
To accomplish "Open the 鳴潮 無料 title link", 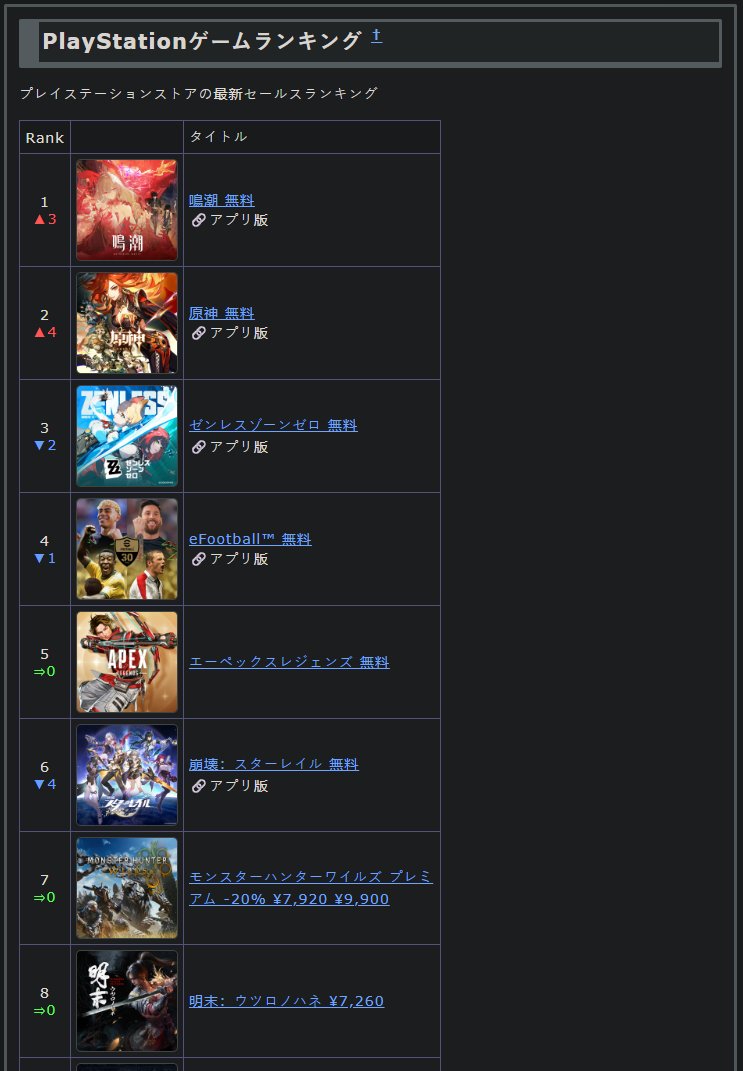I will coord(221,200).
